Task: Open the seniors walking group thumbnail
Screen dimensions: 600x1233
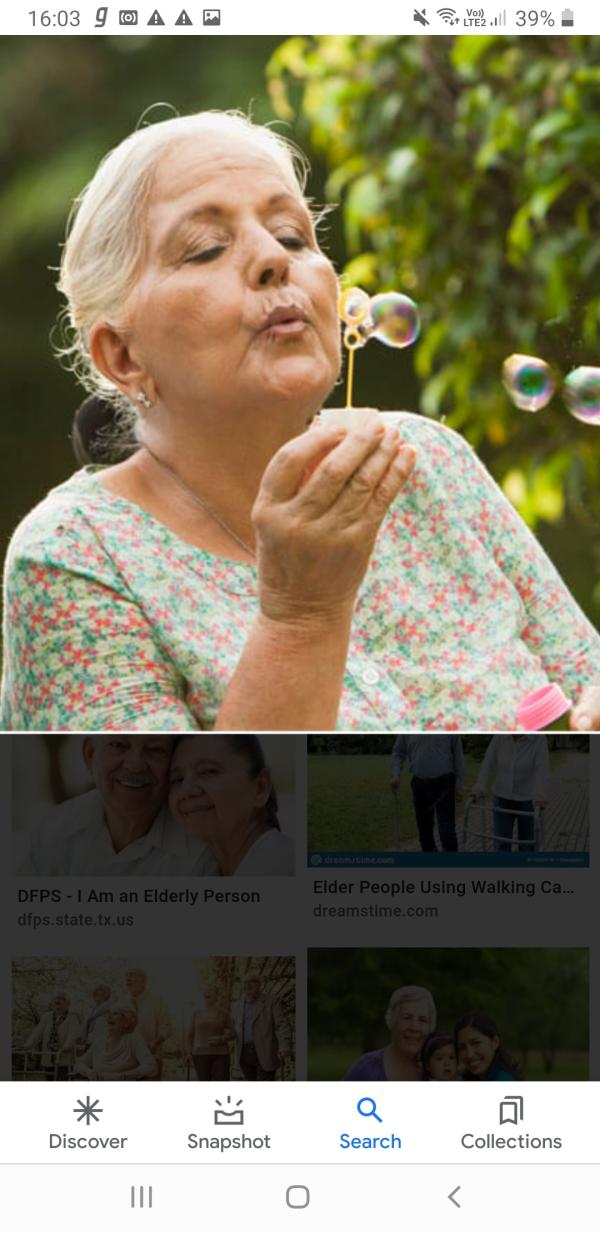Action: pos(153,1017)
